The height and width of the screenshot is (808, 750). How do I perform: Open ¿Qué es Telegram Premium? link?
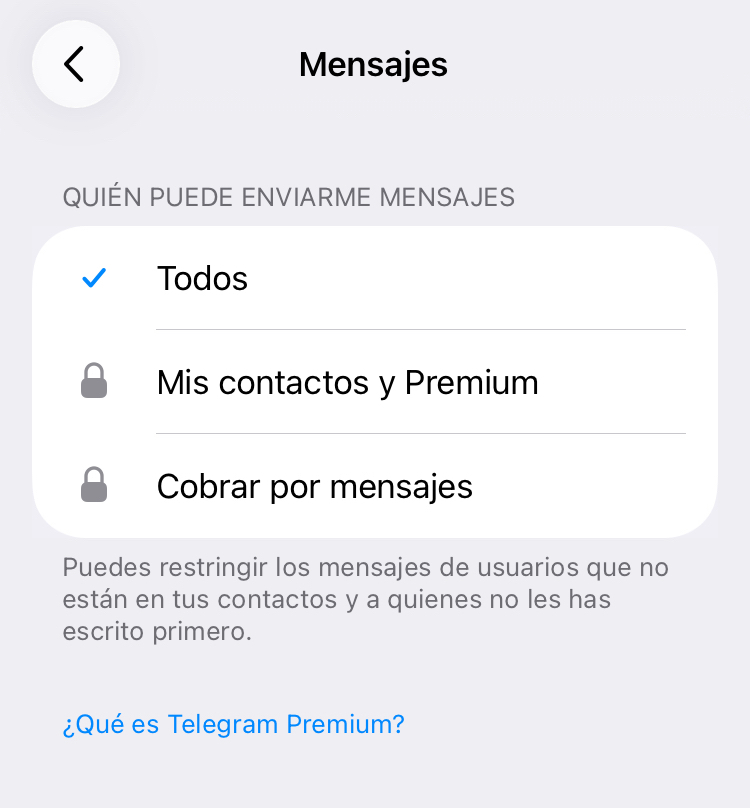(x=233, y=724)
